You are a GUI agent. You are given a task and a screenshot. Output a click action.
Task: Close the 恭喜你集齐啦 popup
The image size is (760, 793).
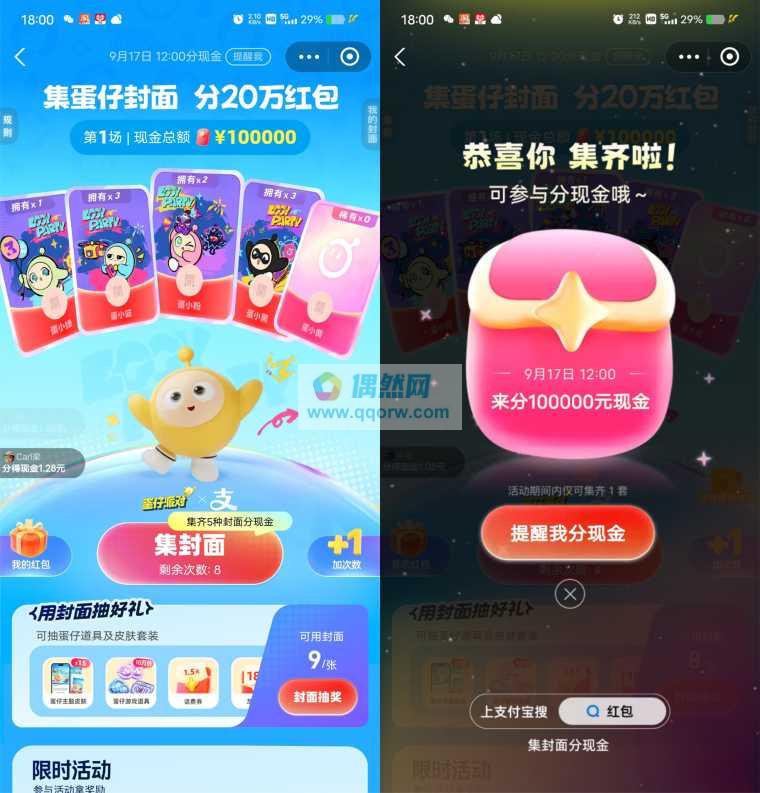coord(569,595)
